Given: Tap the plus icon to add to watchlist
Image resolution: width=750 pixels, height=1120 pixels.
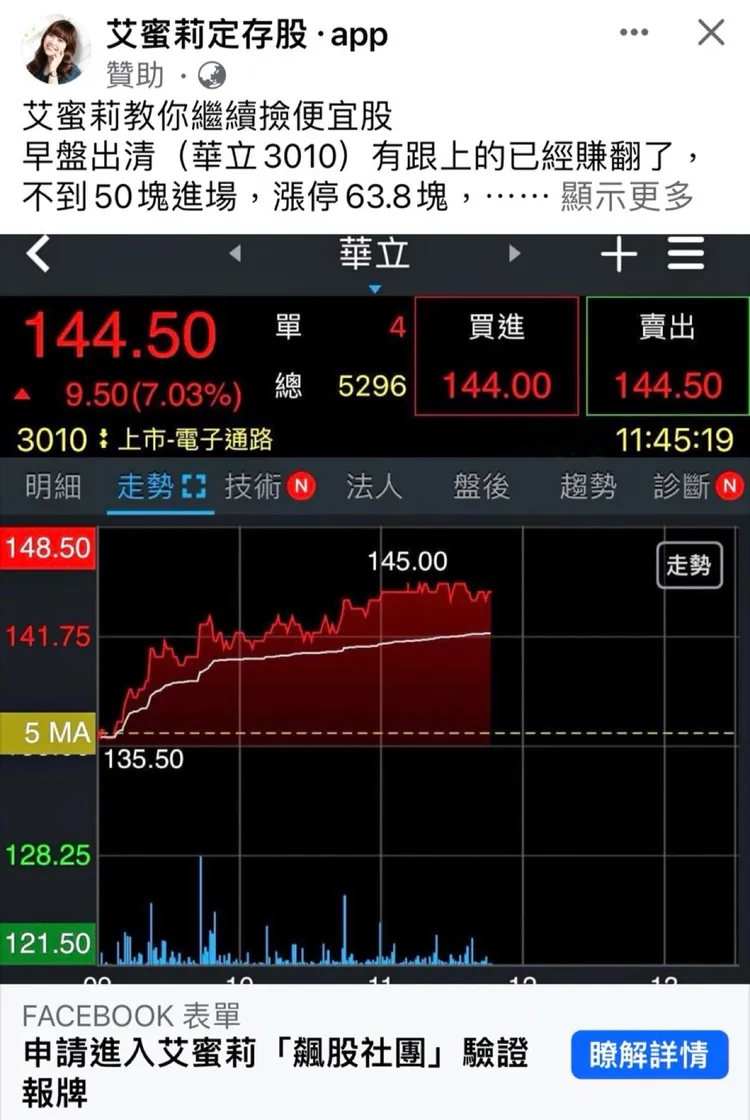Looking at the screenshot, I should click(619, 255).
